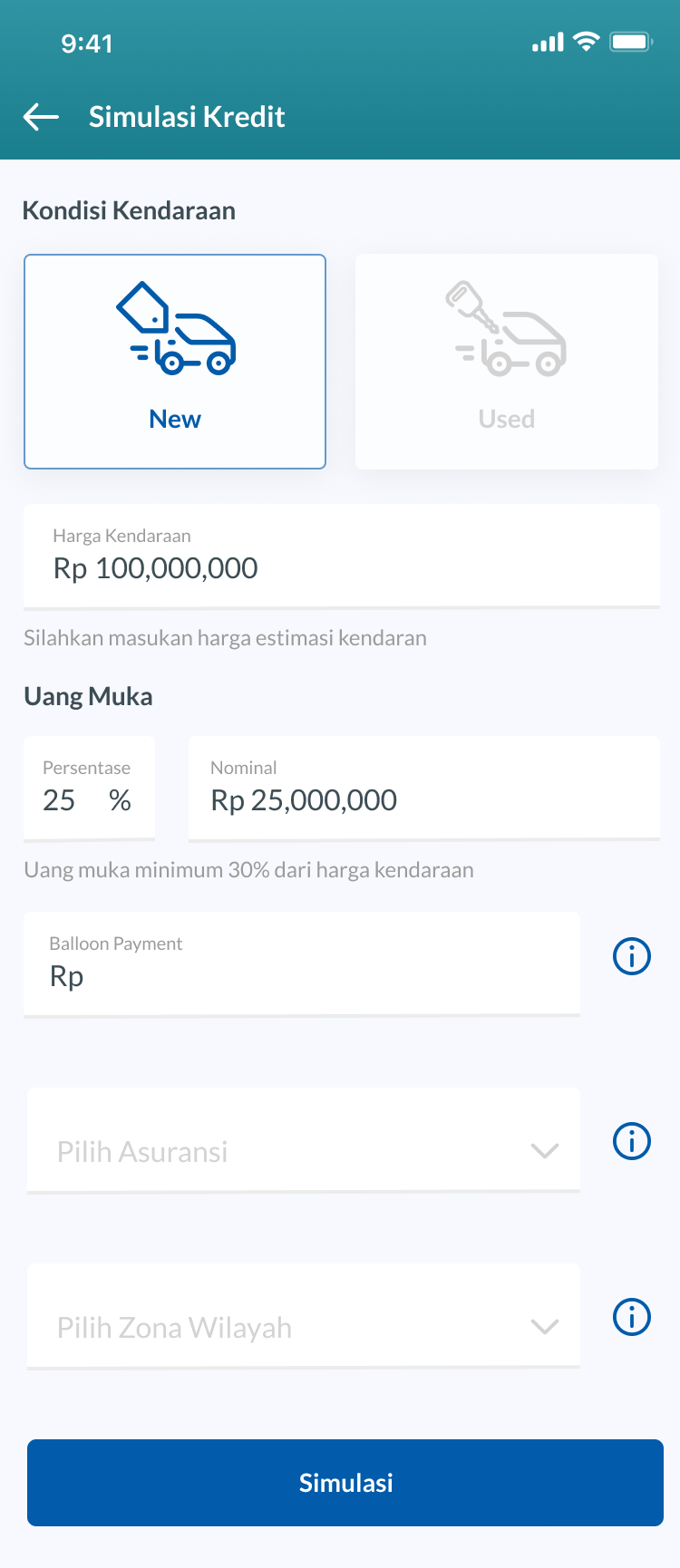Tap the info icon beside Pilih Zona Wilayah

coord(631,1316)
